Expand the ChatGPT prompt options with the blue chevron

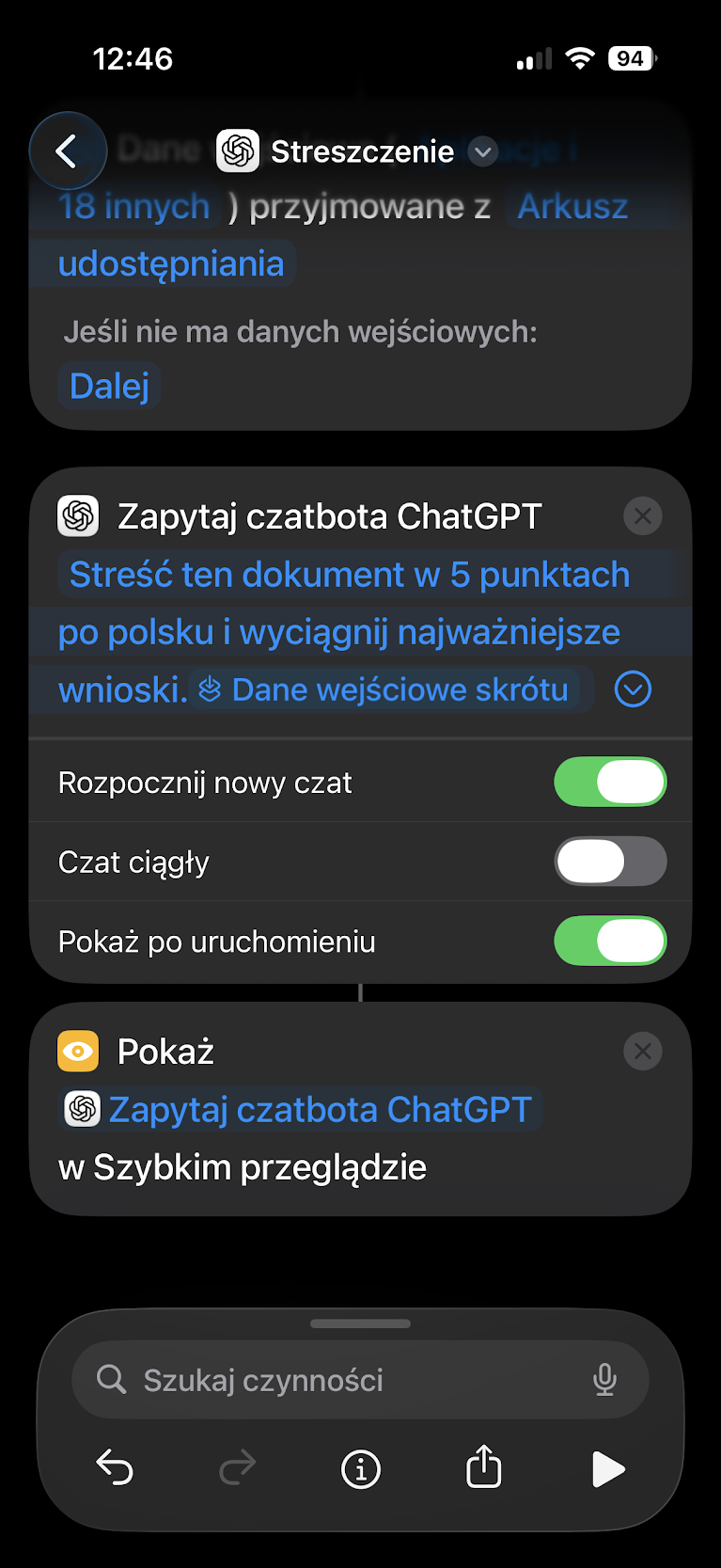pos(632,689)
